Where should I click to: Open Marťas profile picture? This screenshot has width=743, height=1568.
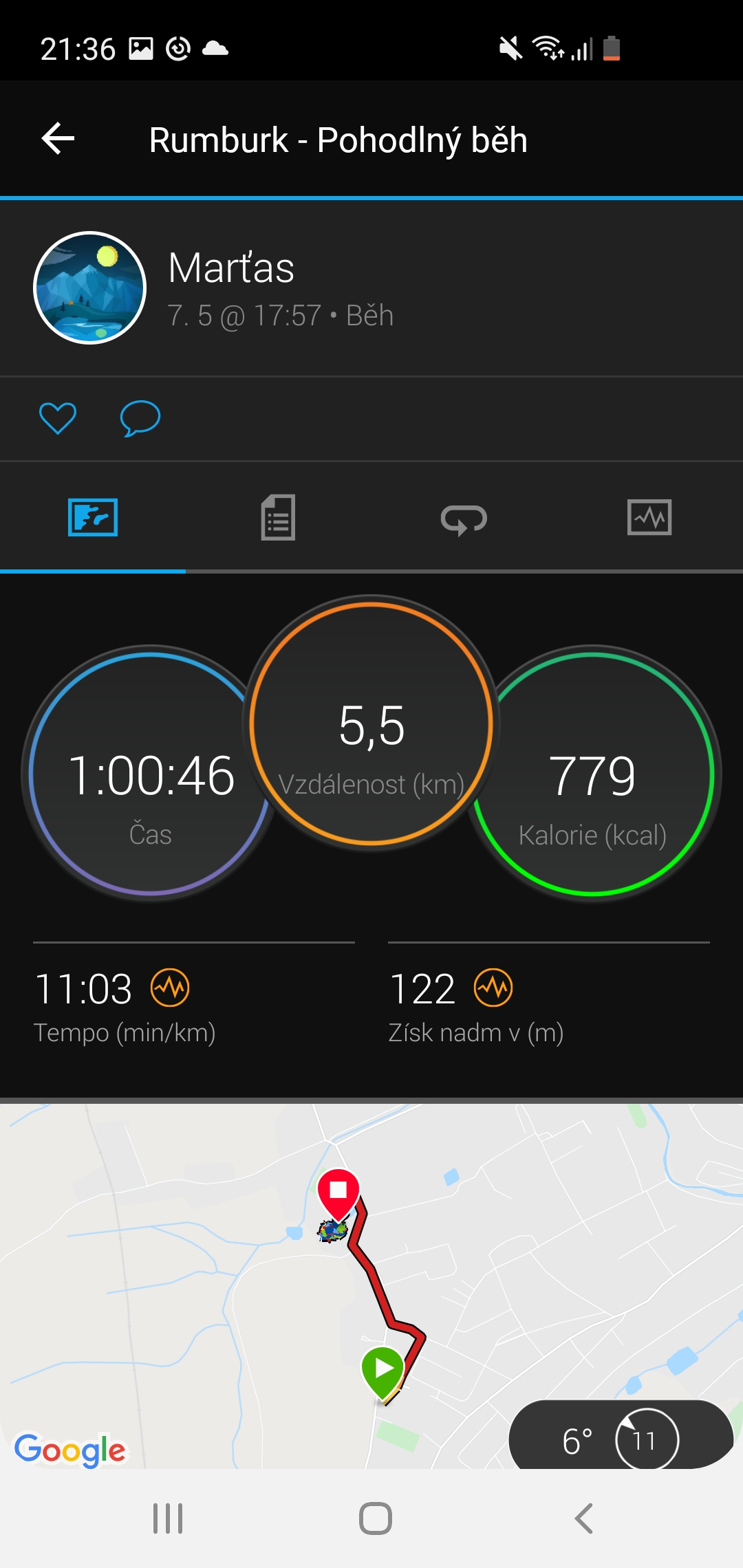(90, 287)
